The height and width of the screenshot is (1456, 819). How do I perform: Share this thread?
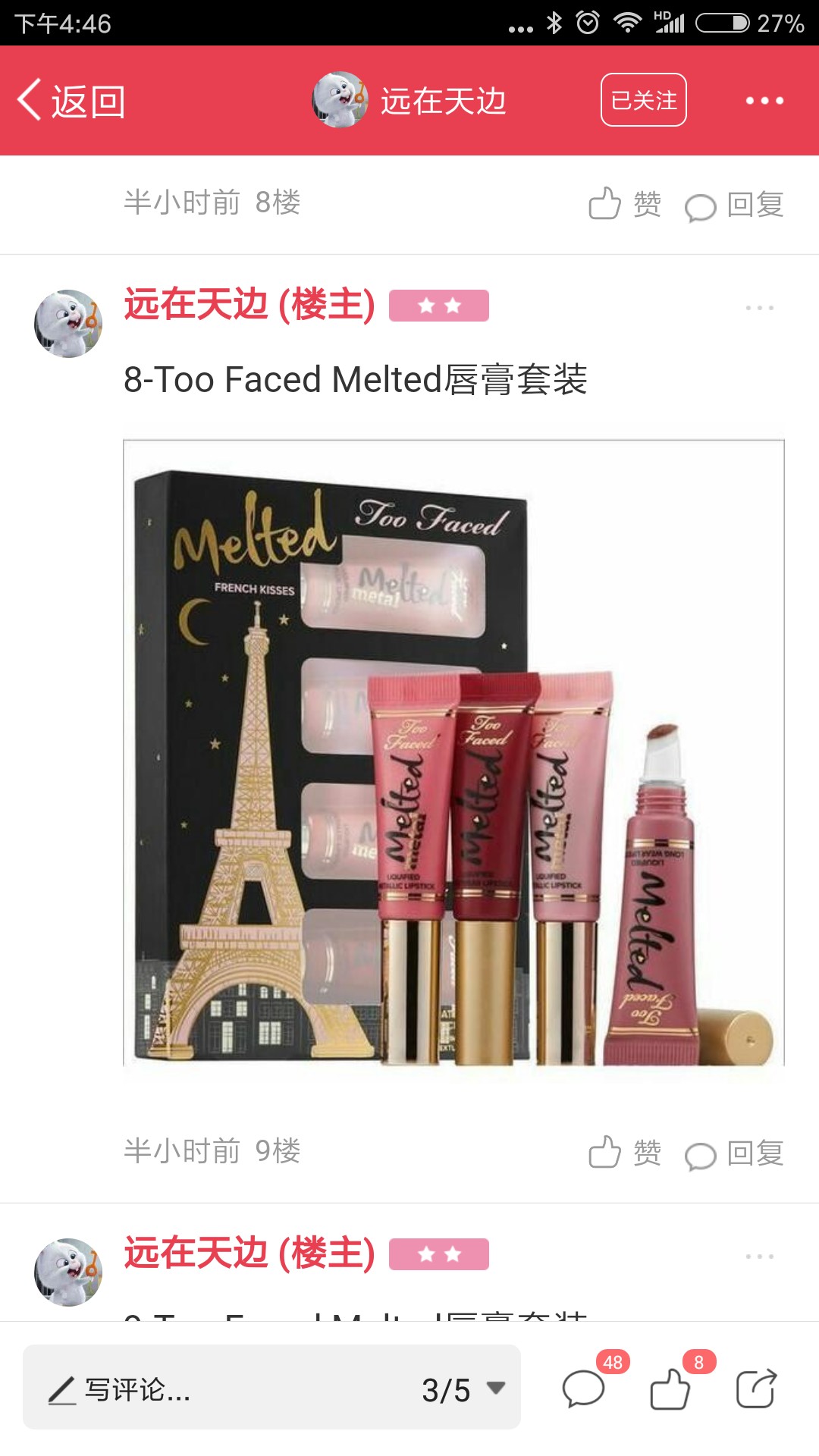coord(756,1389)
